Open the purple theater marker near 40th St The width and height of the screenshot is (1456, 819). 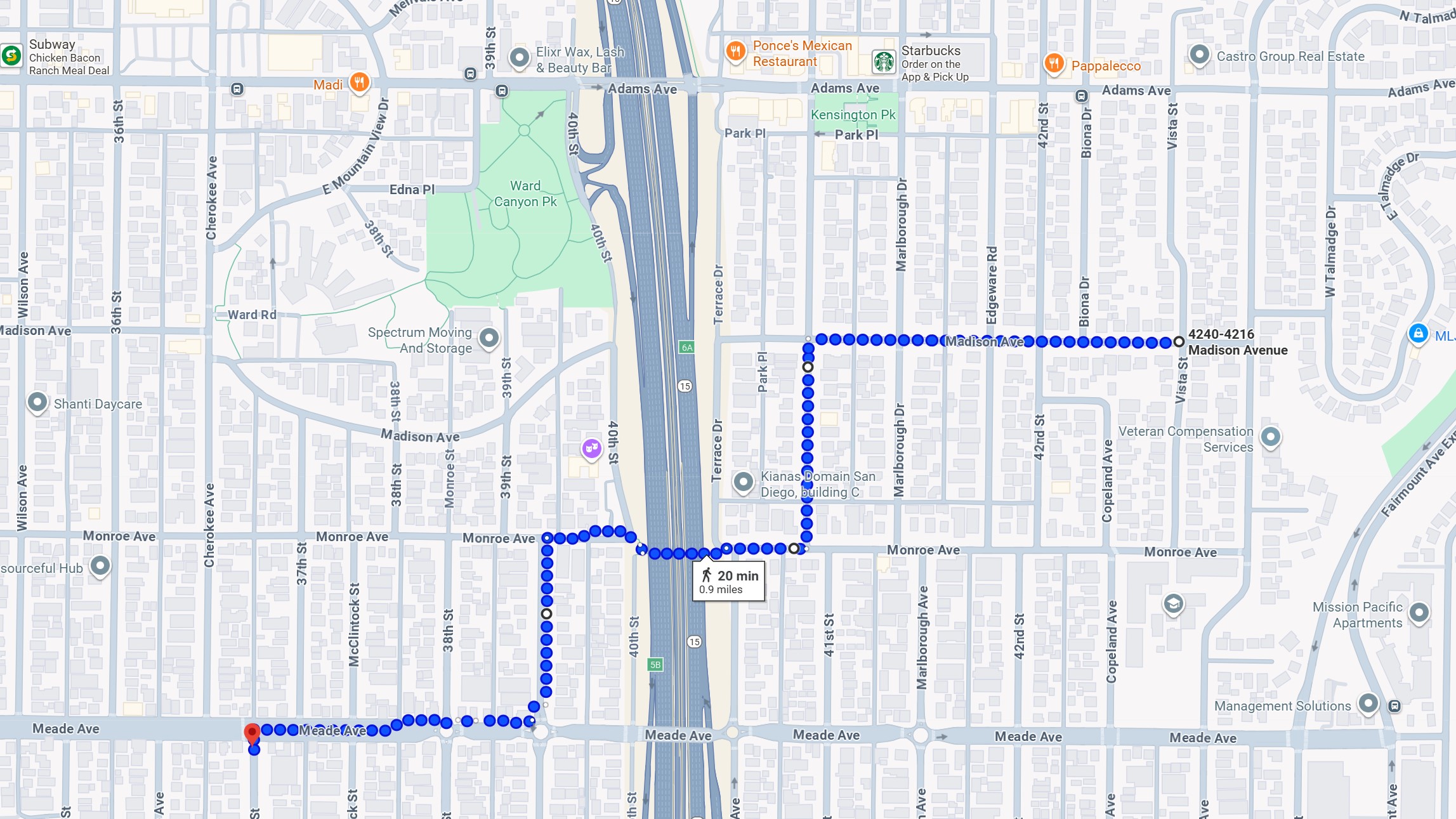(x=591, y=449)
